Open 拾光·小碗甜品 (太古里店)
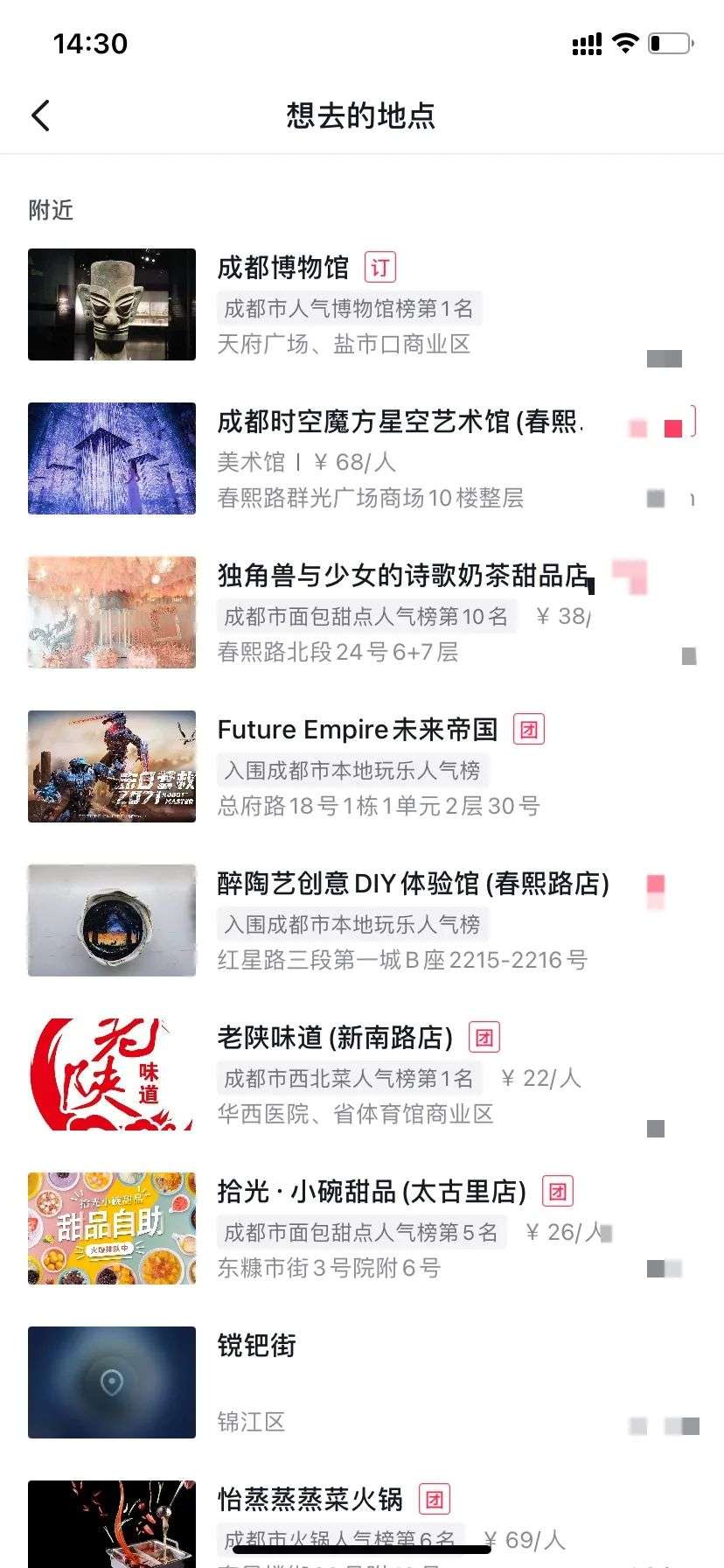 click(x=372, y=1192)
